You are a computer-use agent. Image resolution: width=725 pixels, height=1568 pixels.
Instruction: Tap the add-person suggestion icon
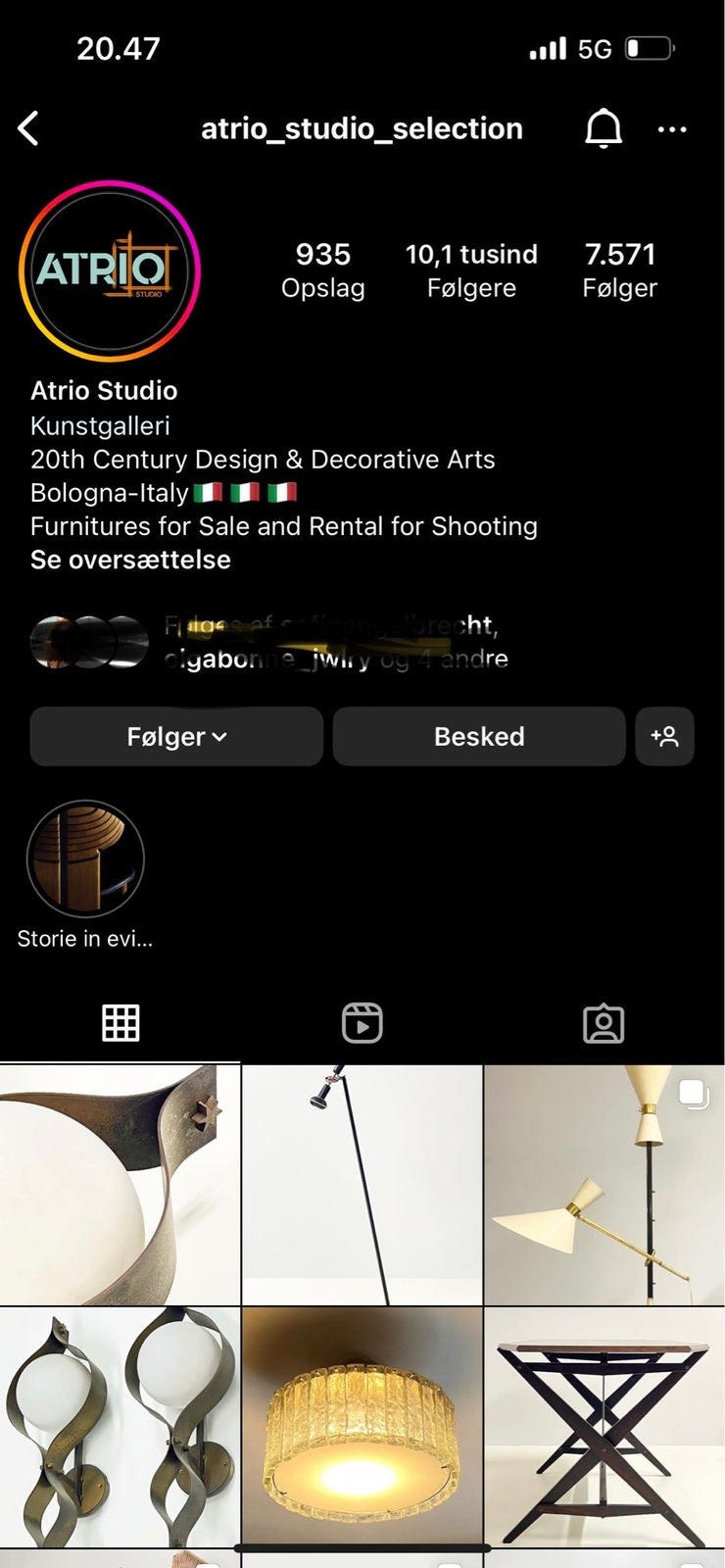(664, 736)
